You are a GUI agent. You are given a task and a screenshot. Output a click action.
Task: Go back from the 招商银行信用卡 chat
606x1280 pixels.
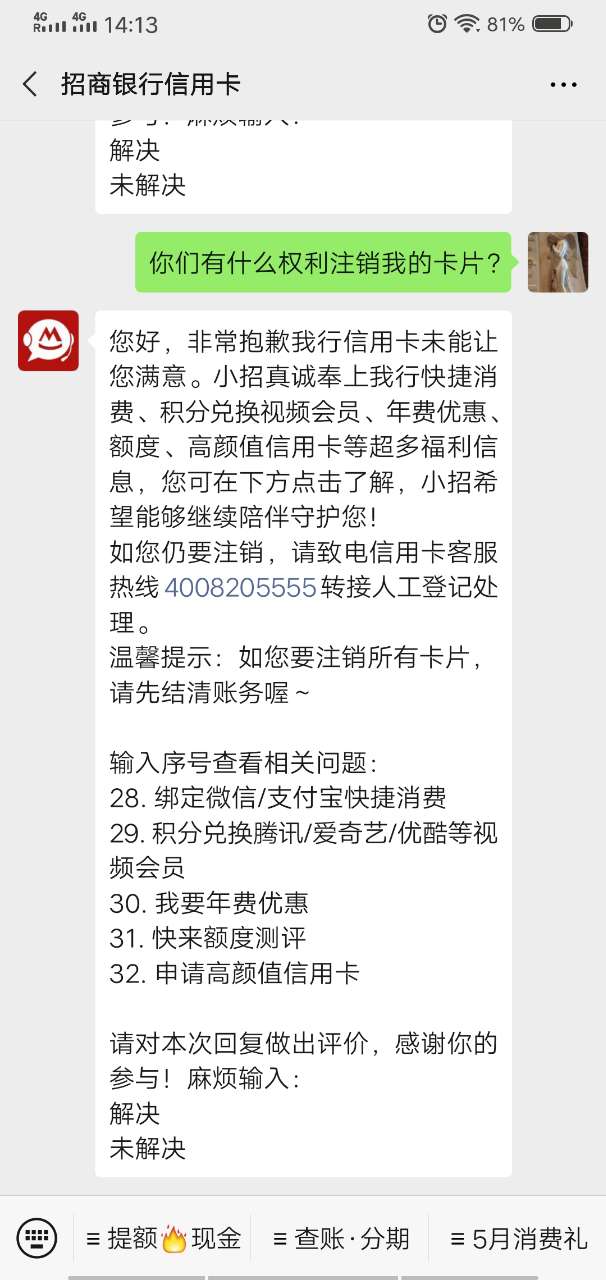(x=30, y=84)
